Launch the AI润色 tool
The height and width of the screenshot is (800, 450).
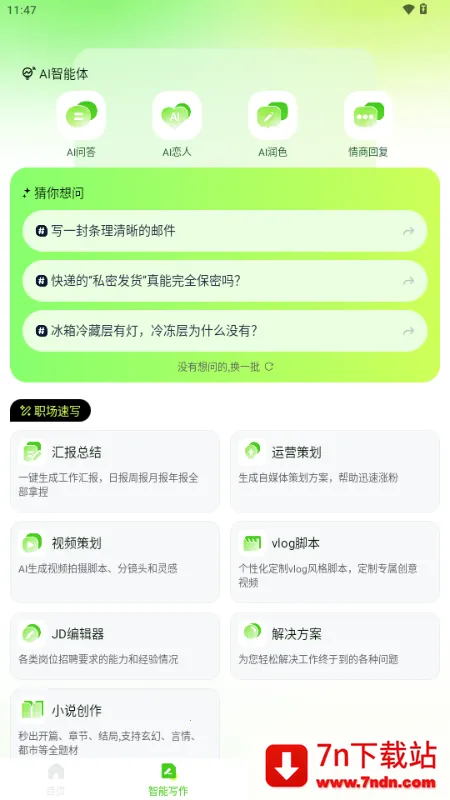pyautogui.click(x=272, y=124)
